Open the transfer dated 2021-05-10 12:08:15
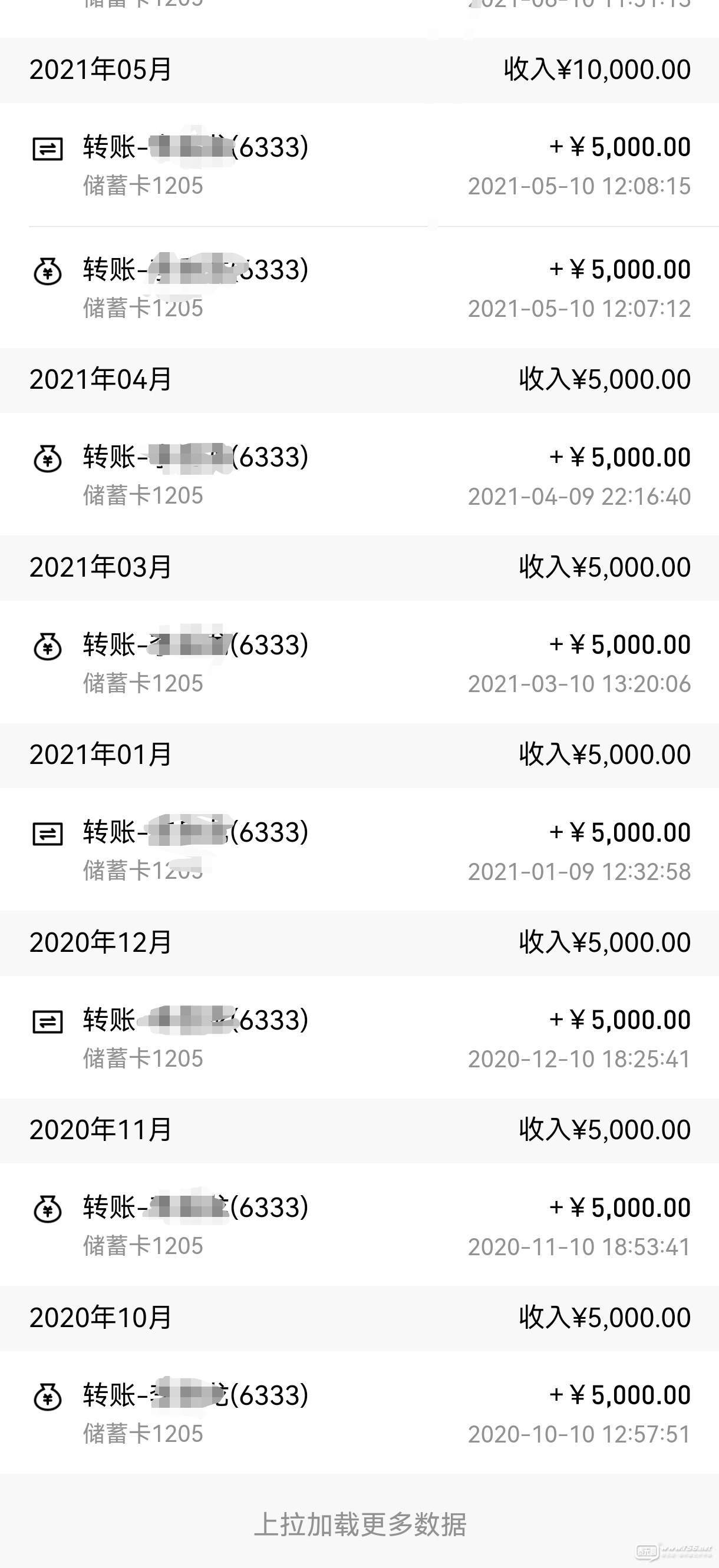The image size is (719, 1568). pos(359,165)
